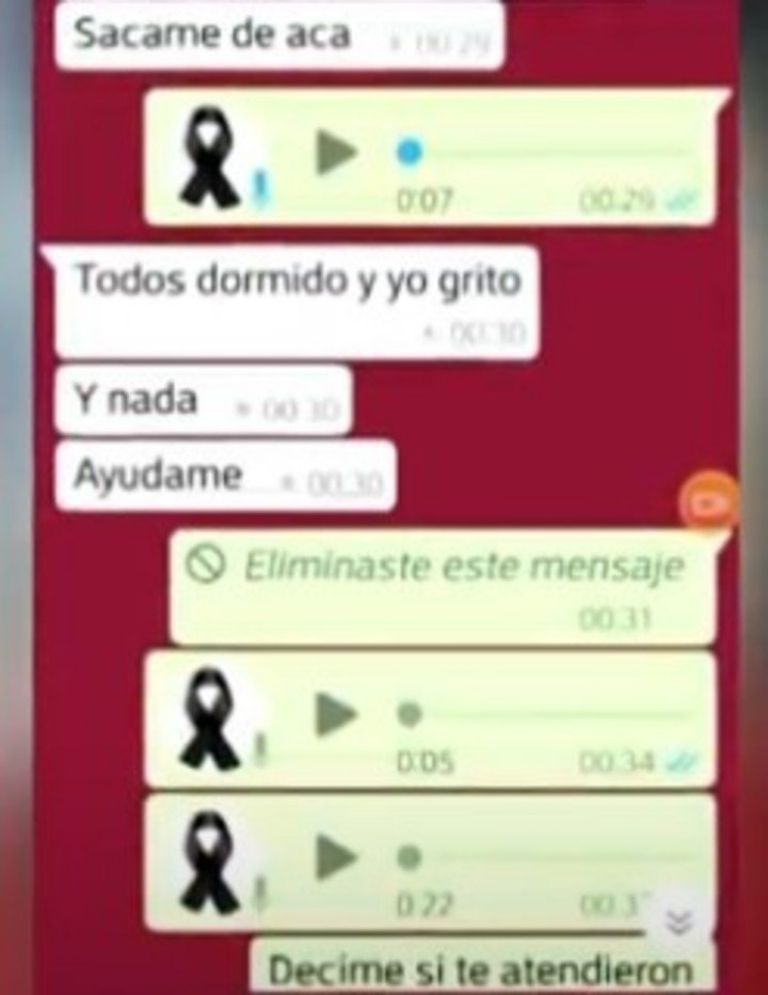Play the 0:05 voice message
This screenshot has height=995, width=768.
point(337,714)
